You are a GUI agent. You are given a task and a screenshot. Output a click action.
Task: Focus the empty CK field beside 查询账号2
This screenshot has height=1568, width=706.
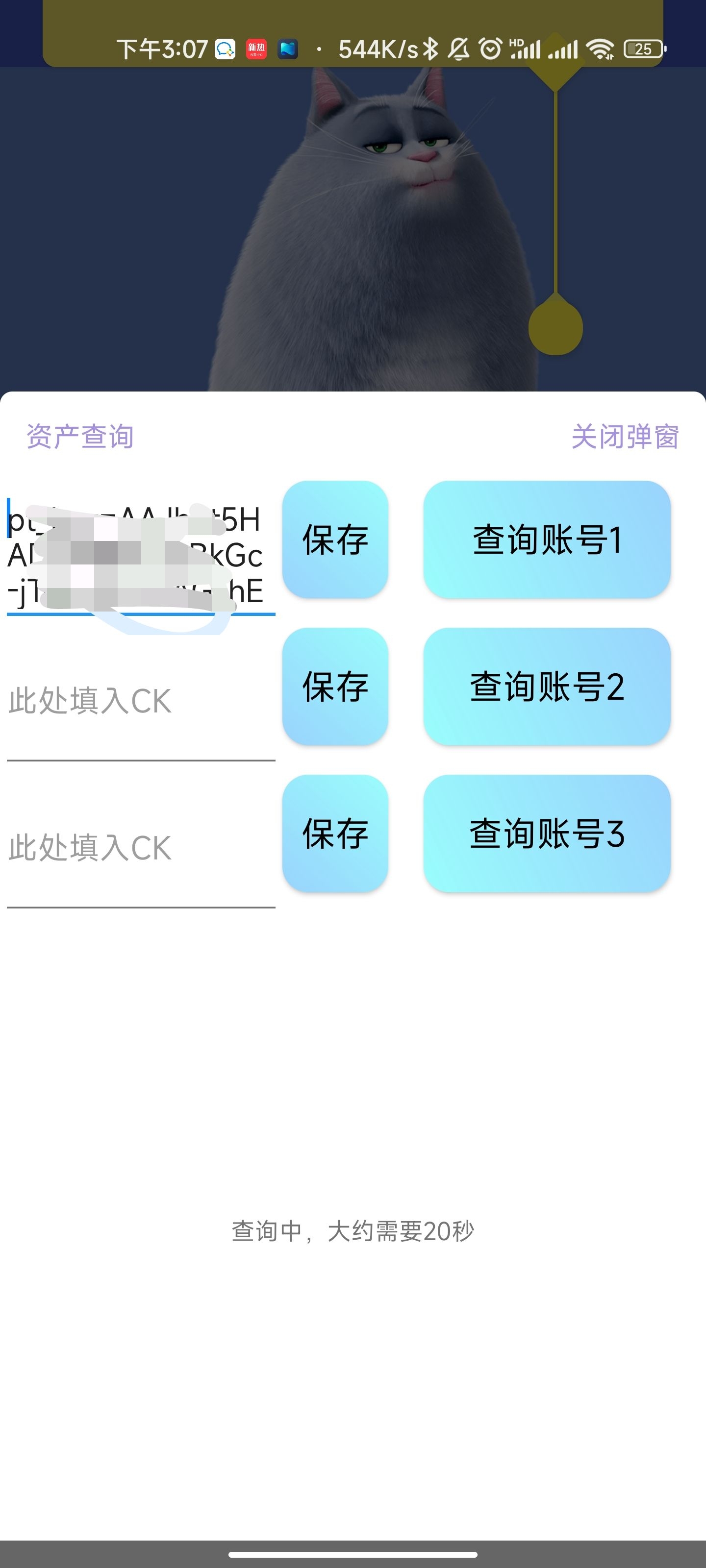pyautogui.click(x=140, y=701)
